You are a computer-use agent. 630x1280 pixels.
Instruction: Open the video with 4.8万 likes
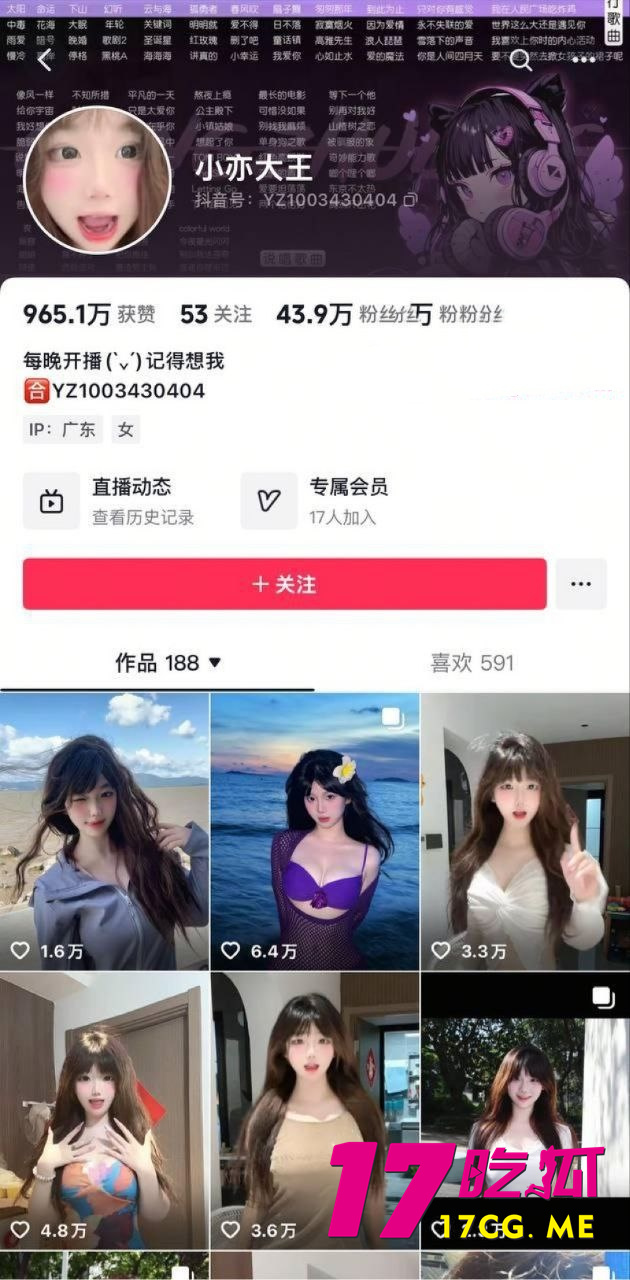(x=104, y=1110)
